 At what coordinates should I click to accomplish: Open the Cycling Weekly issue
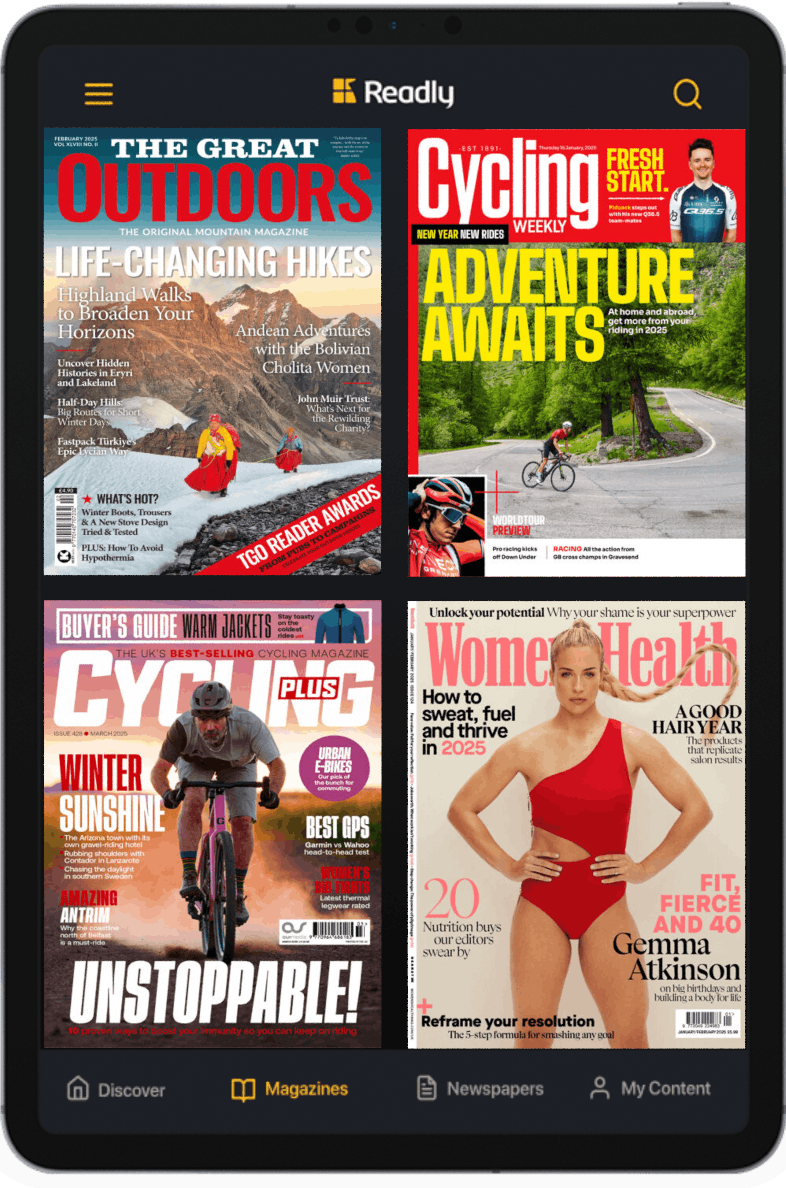576,352
